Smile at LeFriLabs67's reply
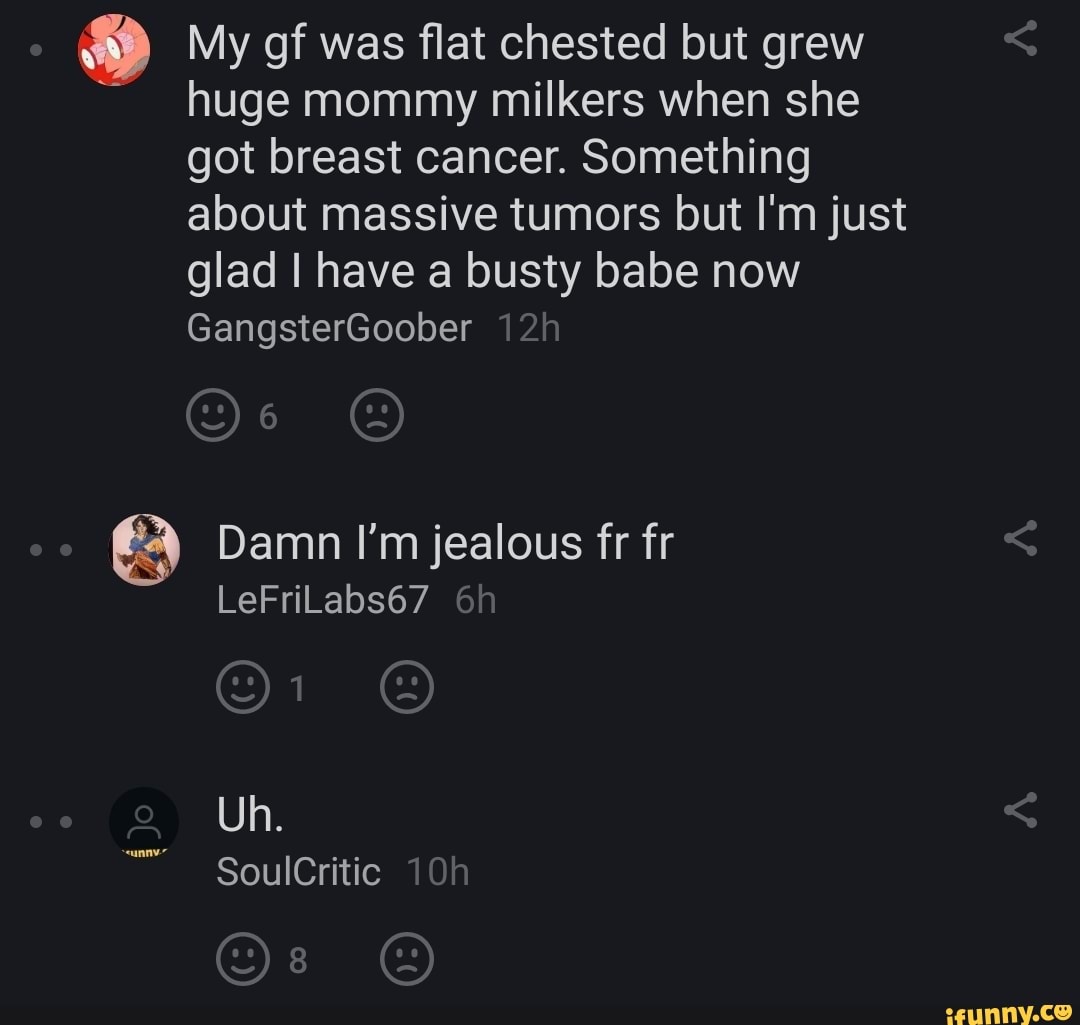This screenshot has height=1025, width=1080. point(243,688)
